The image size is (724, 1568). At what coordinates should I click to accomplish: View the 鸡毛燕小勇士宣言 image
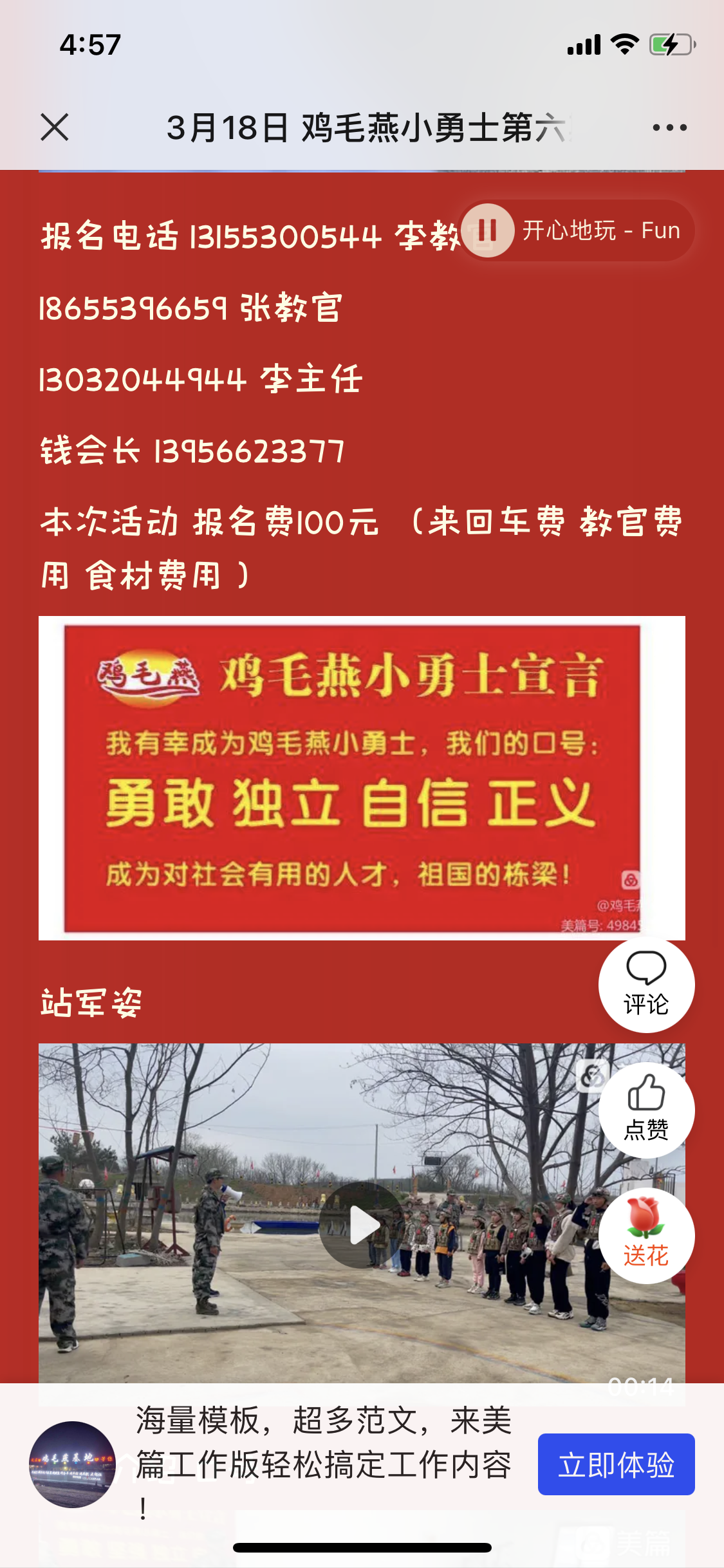pos(362,778)
